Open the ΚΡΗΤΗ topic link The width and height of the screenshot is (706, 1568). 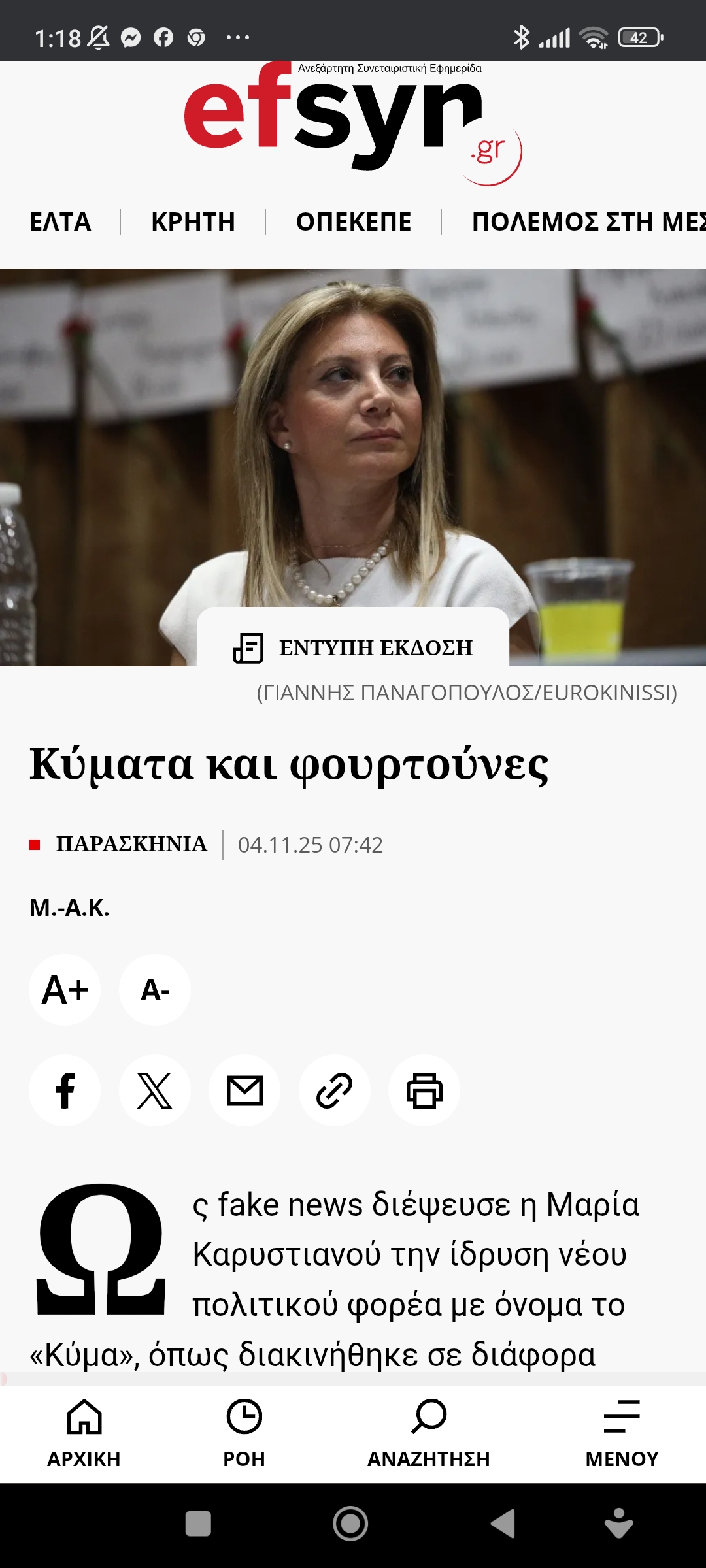(x=193, y=221)
